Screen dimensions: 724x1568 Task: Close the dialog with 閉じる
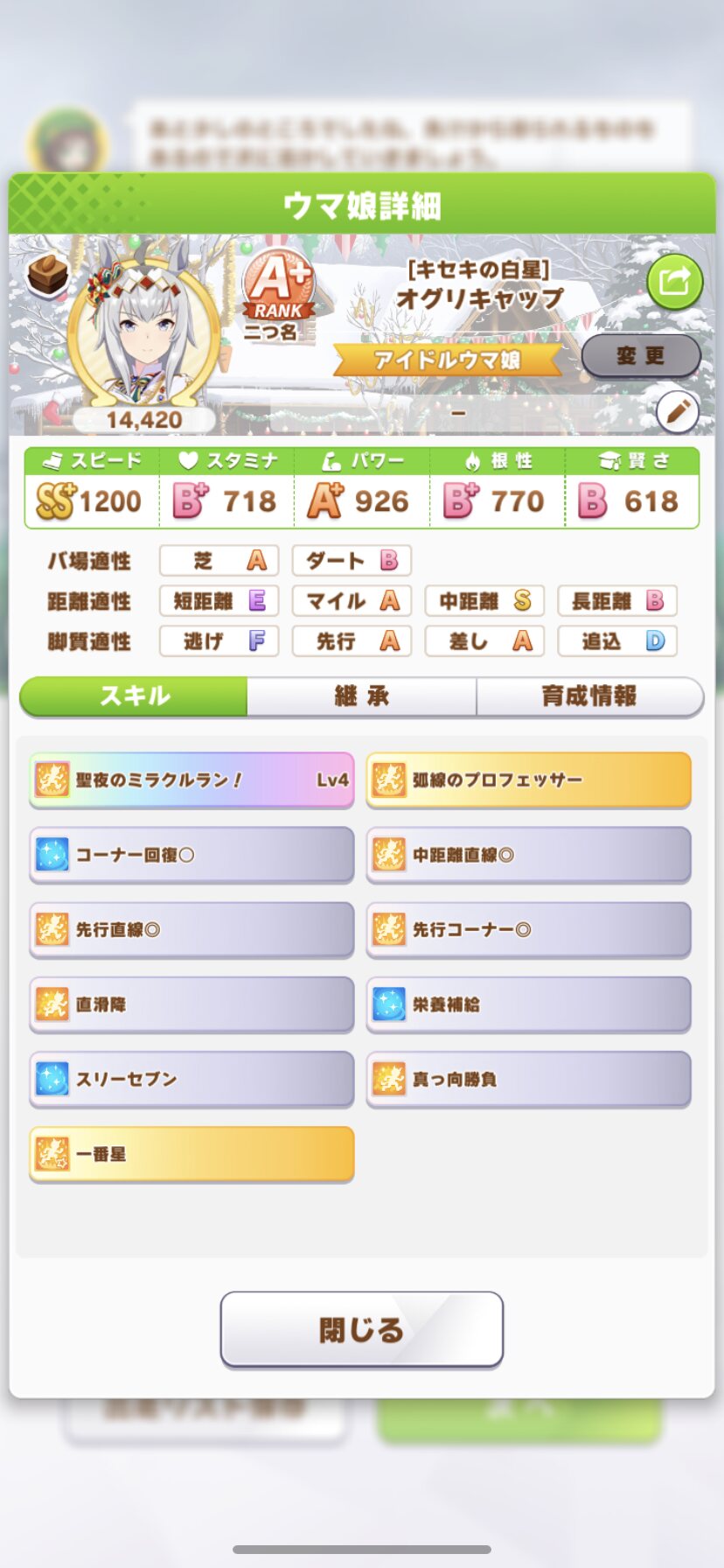pyautogui.click(x=361, y=1329)
